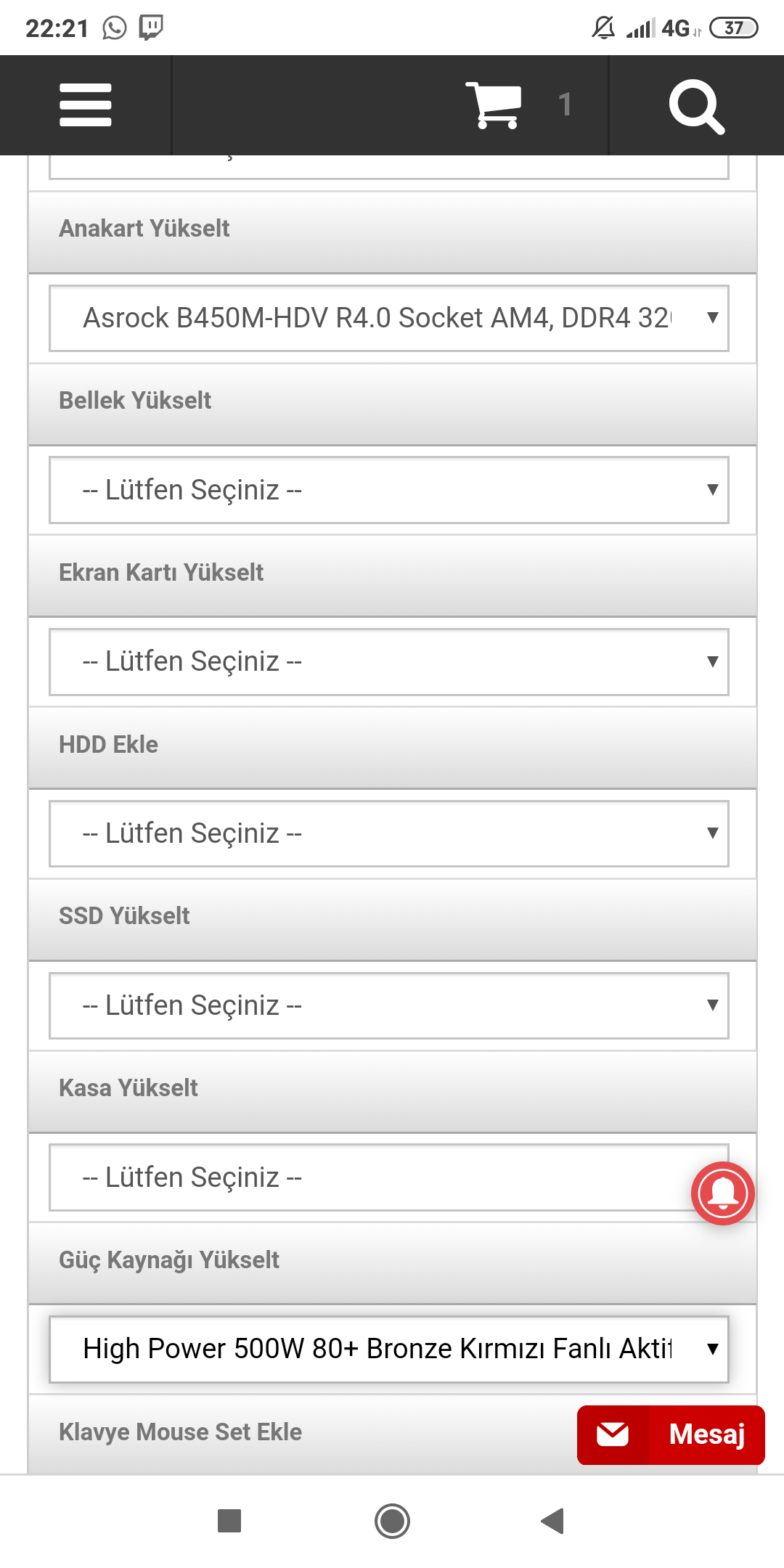Tap the system home button
Viewport: 784px width, 1568px height.
pos(392,1521)
